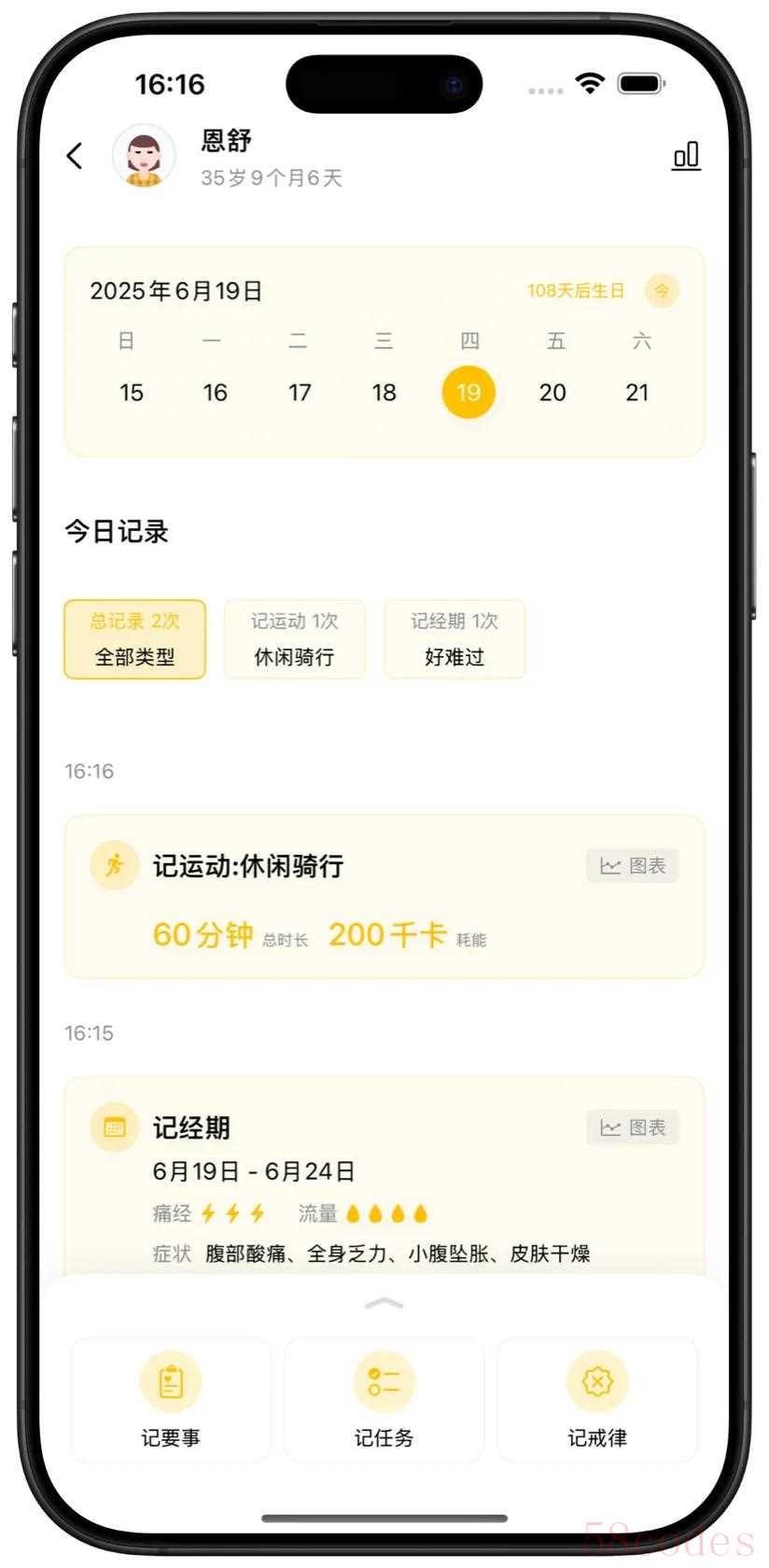Tap the 记任务 button

click(x=384, y=1398)
